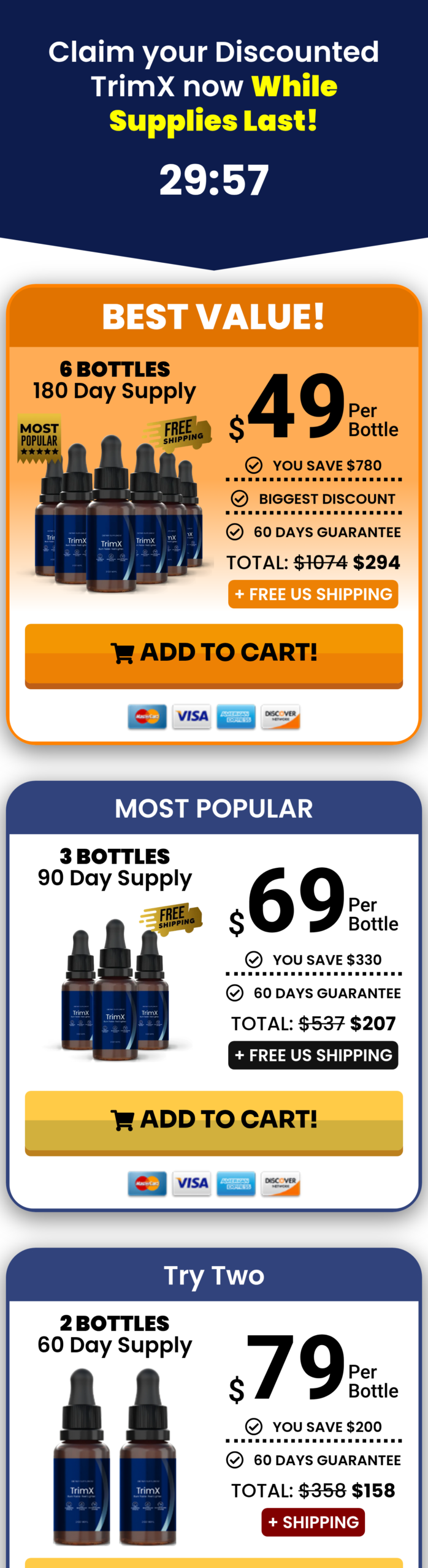The width and height of the screenshot is (428, 1568).
Task: Select the 6 bottles product image
Action: [115, 510]
